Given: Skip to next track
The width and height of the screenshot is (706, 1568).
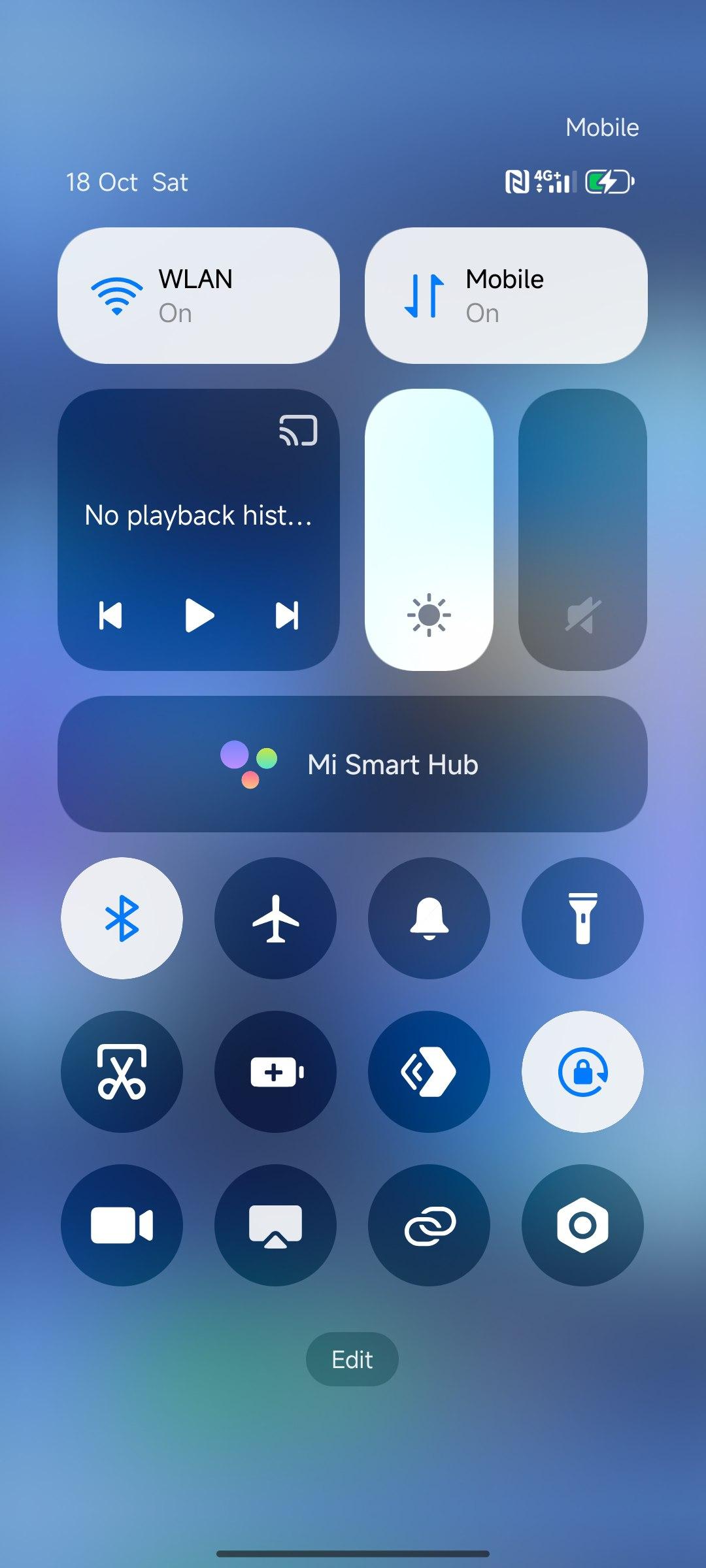Looking at the screenshot, I should pyautogui.click(x=287, y=615).
